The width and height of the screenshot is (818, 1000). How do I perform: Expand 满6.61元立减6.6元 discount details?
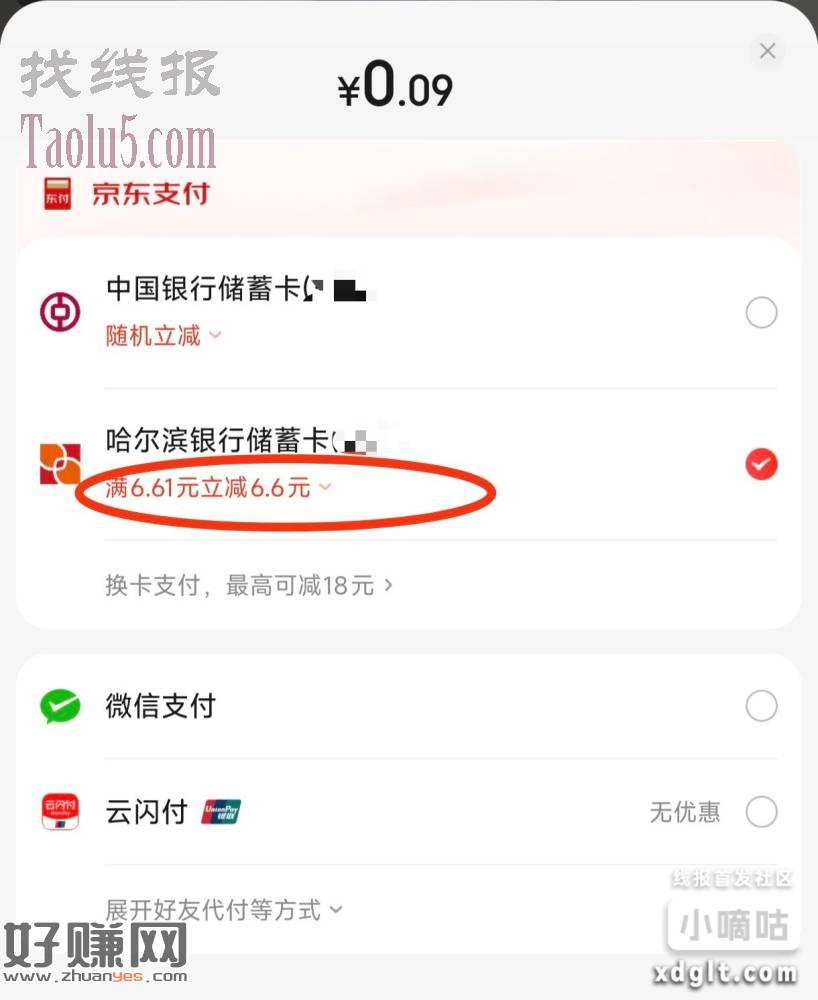pyautogui.click(x=220, y=489)
